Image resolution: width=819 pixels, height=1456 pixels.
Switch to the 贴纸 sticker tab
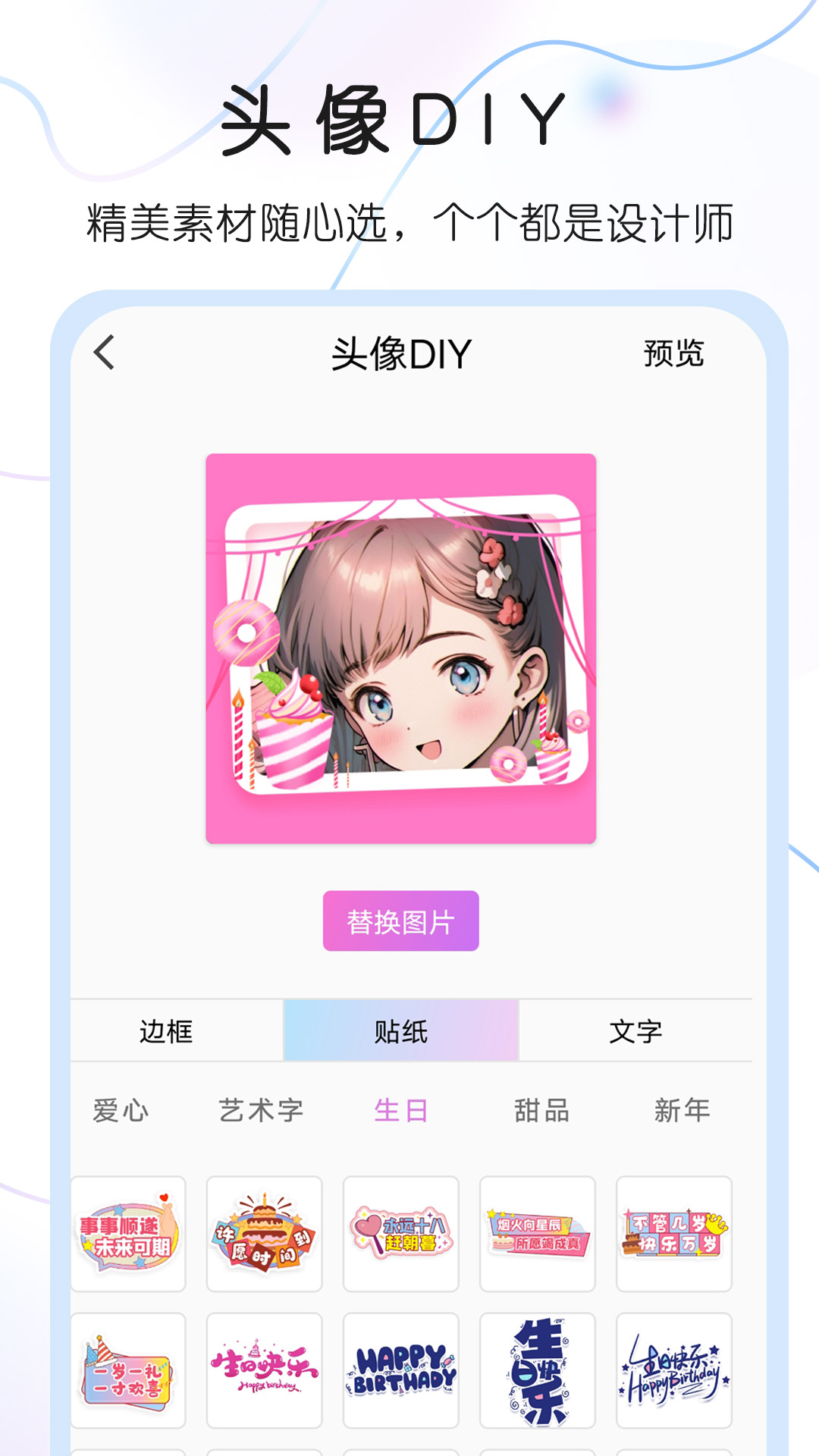click(x=401, y=1031)
